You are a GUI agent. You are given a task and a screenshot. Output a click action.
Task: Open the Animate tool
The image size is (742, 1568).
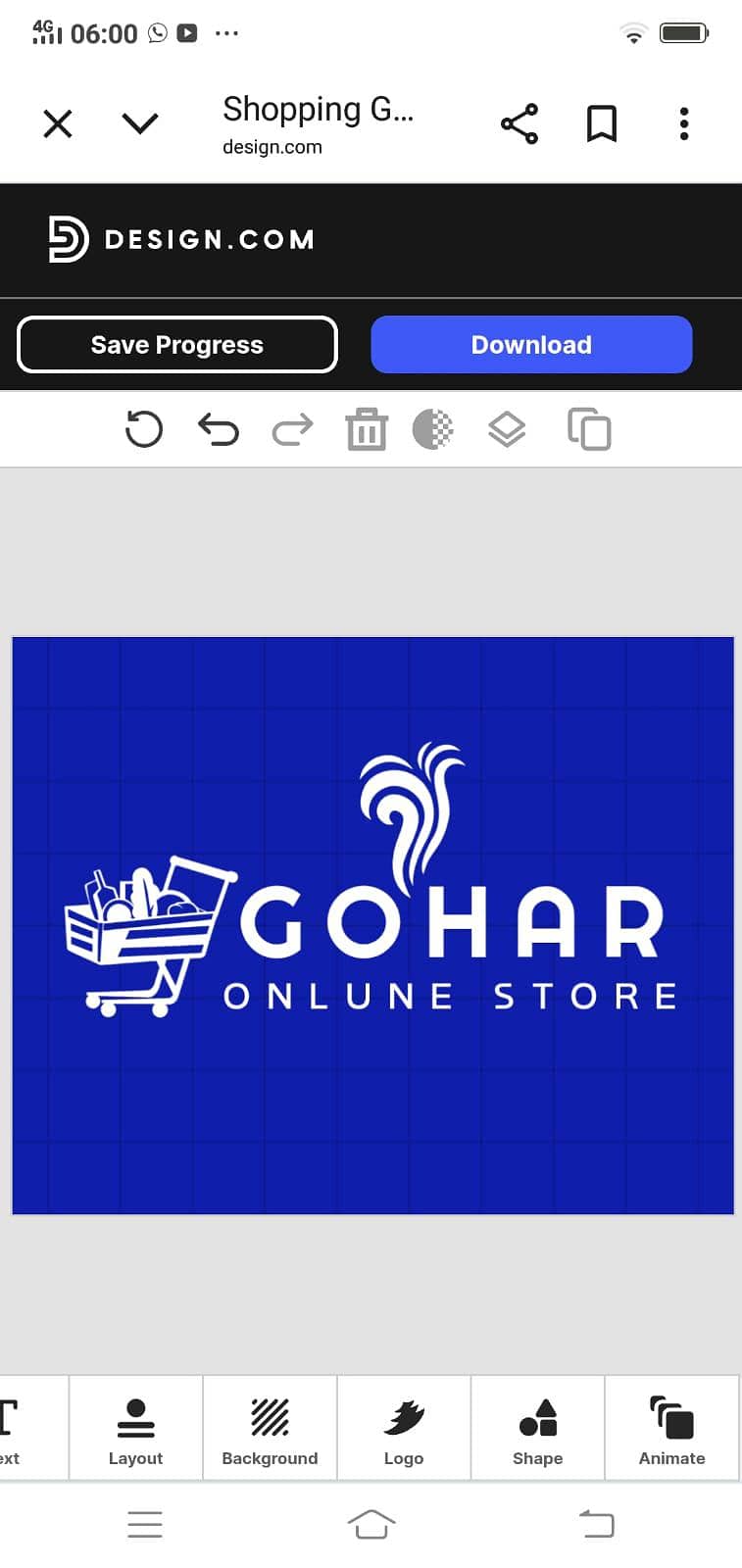[671, 1430]
